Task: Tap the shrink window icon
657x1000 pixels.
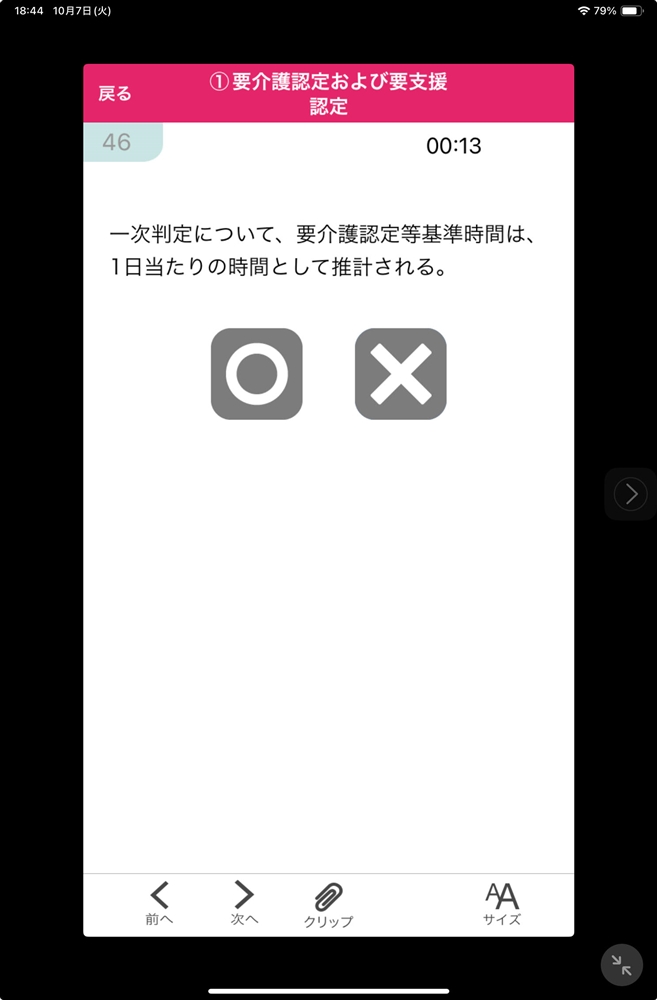Action: click(622, 965)
